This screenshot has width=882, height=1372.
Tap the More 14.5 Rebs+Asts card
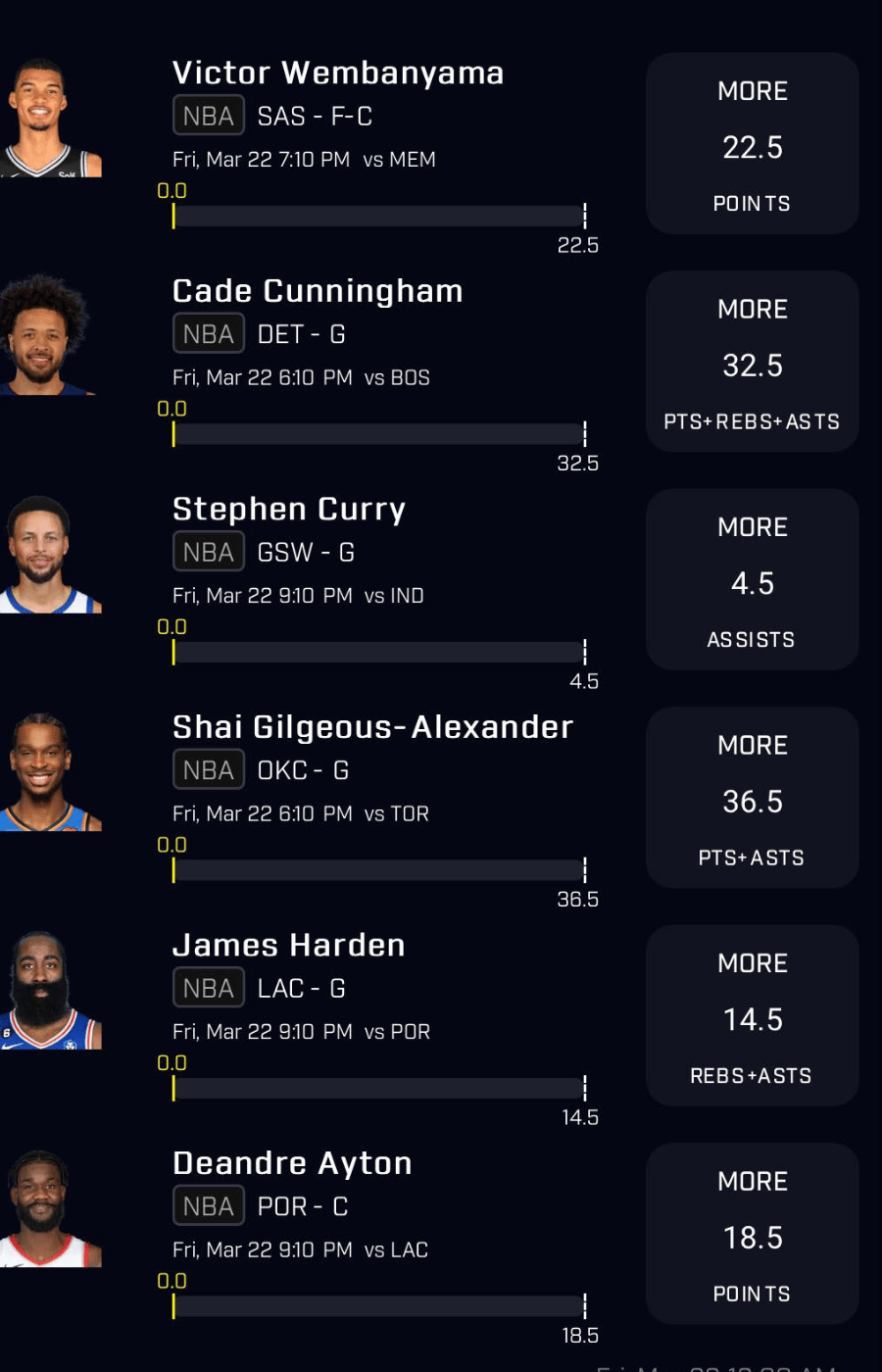[x=752, y=1016]
